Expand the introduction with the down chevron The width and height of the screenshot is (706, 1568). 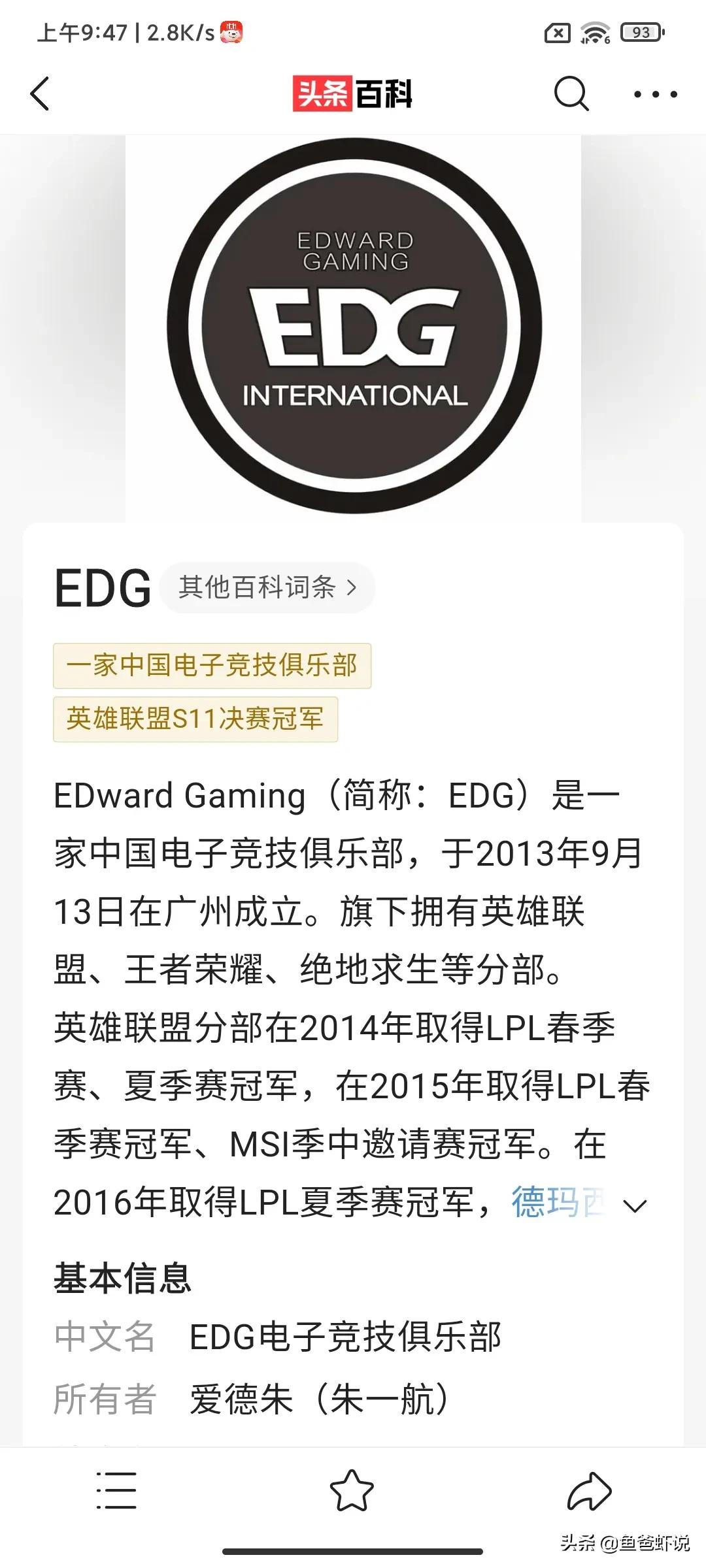(x=635, y=1206)
